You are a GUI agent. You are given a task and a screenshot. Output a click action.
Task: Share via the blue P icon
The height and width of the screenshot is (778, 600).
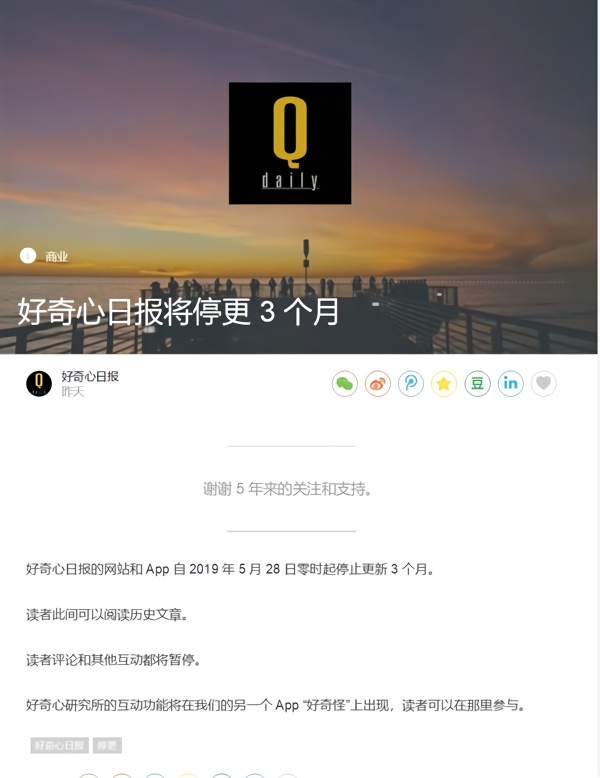point(411,384)
